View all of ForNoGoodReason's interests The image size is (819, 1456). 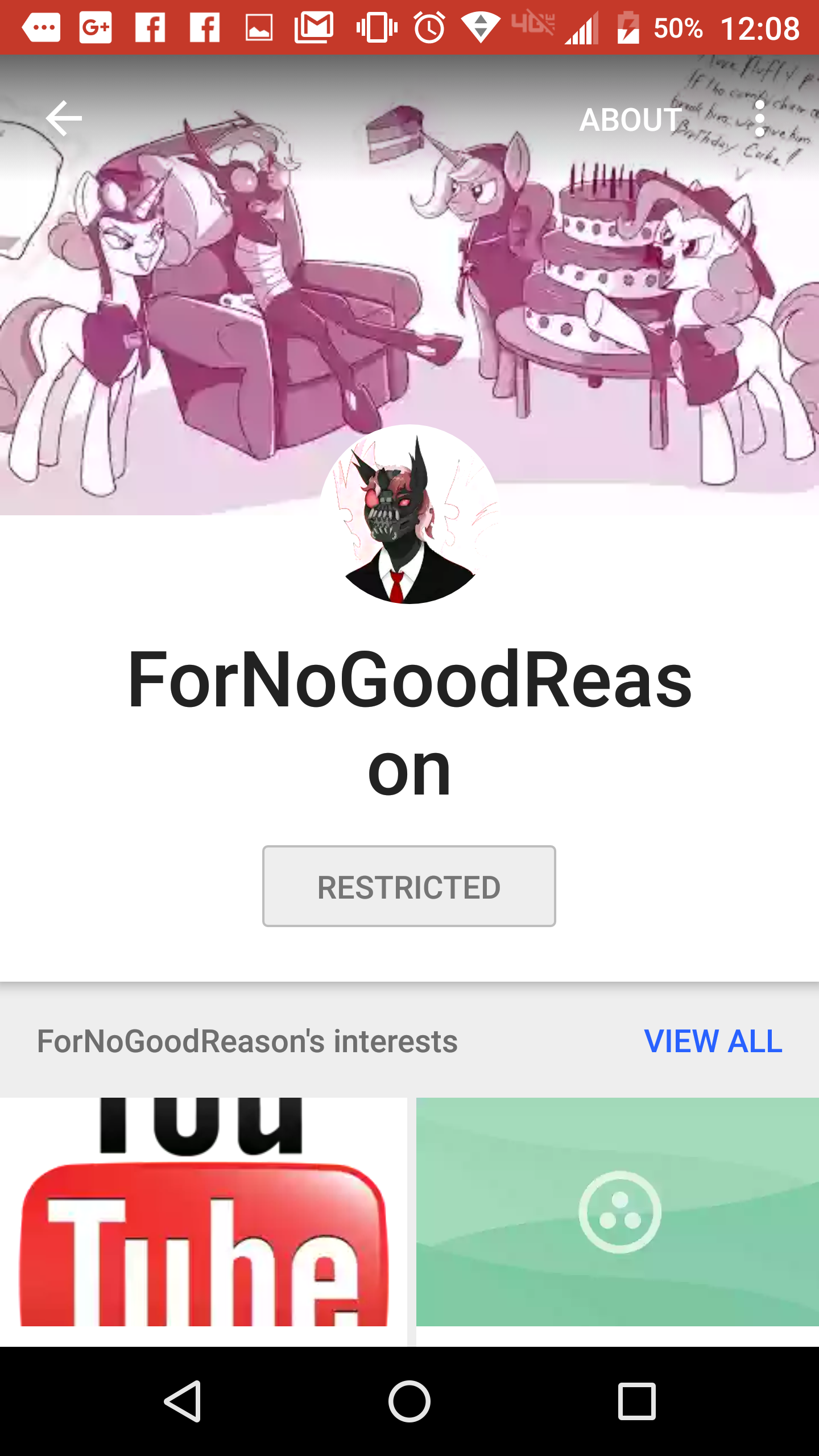tap(713, 1041)
